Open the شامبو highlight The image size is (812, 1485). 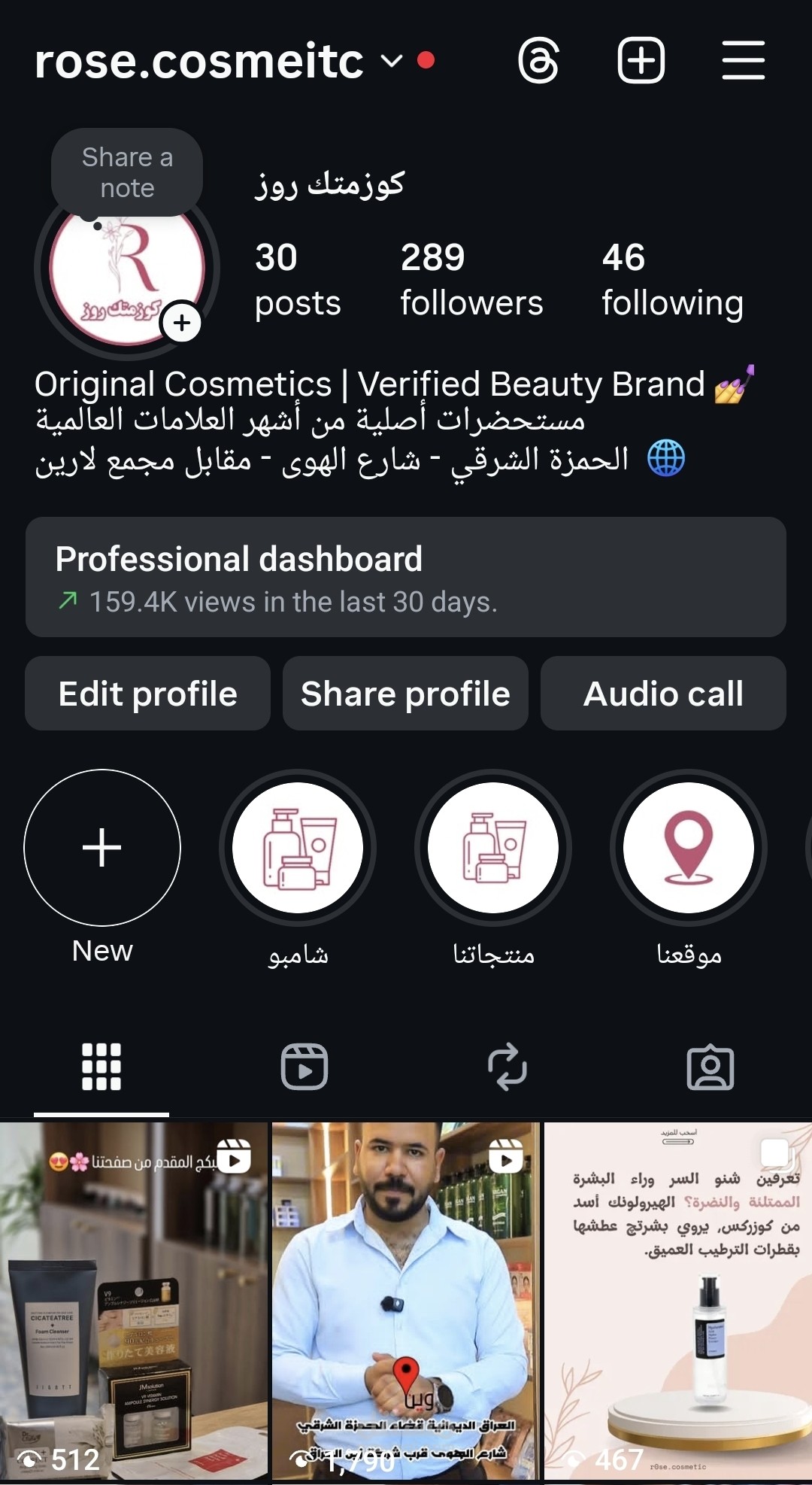point(298,848)
